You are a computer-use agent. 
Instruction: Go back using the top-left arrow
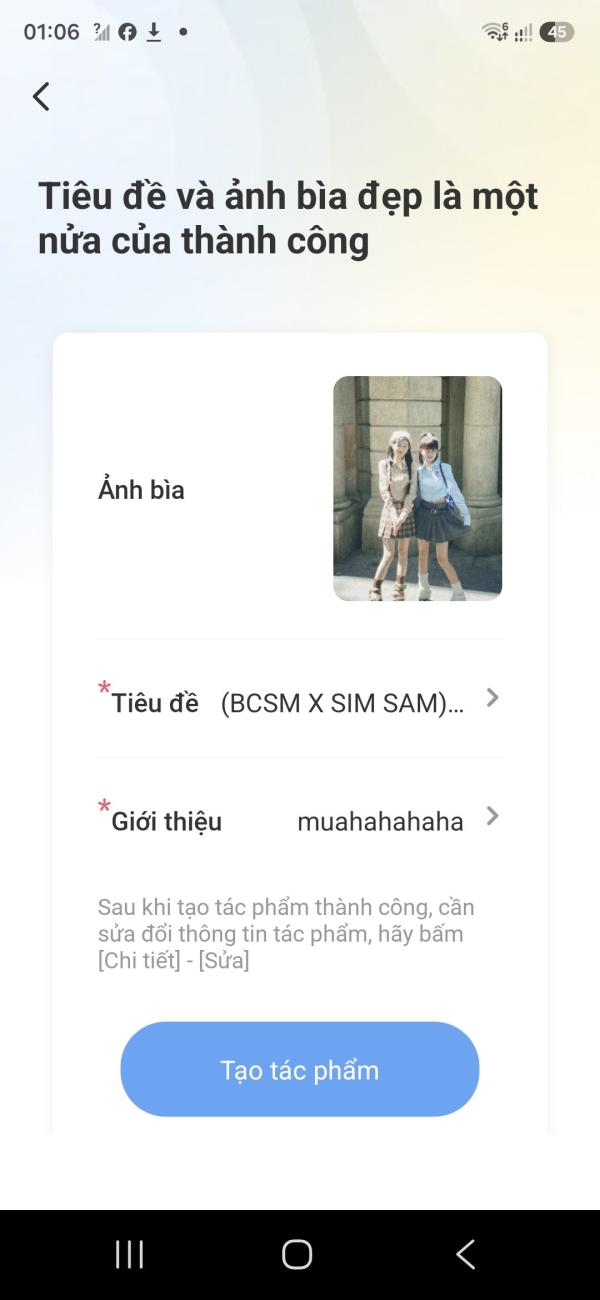(41, 96)
